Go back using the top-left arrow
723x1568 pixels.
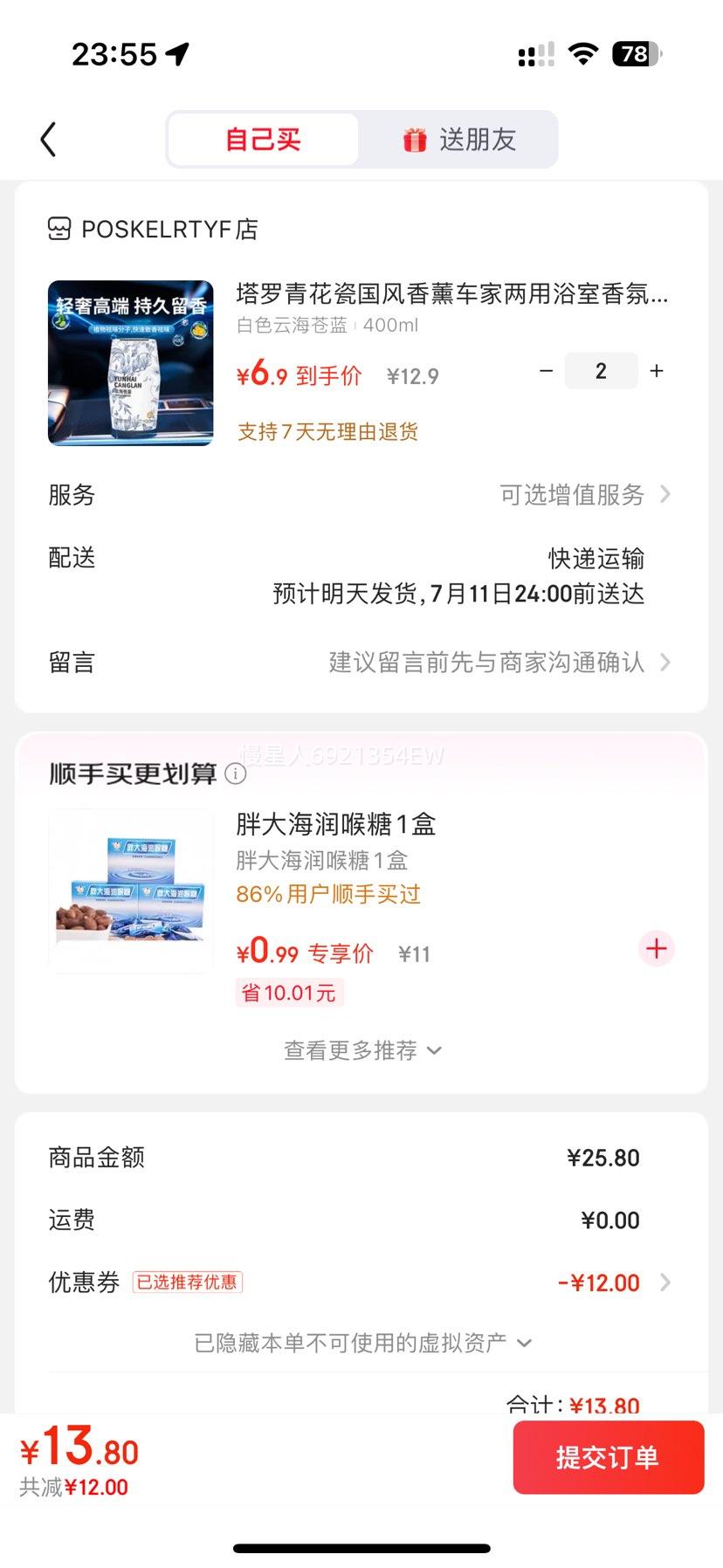[48, 140]
